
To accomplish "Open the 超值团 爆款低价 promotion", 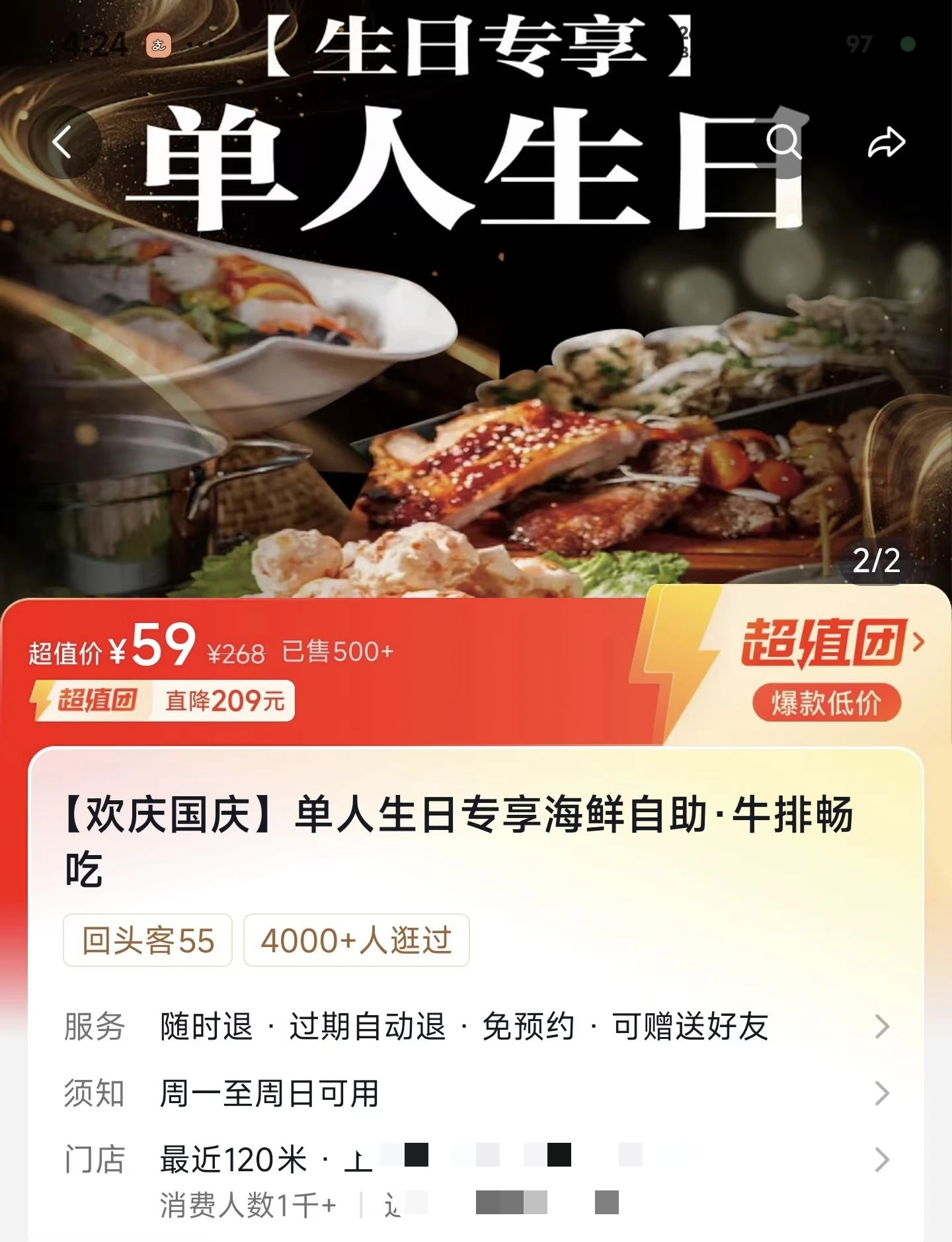I will [828, 667].
